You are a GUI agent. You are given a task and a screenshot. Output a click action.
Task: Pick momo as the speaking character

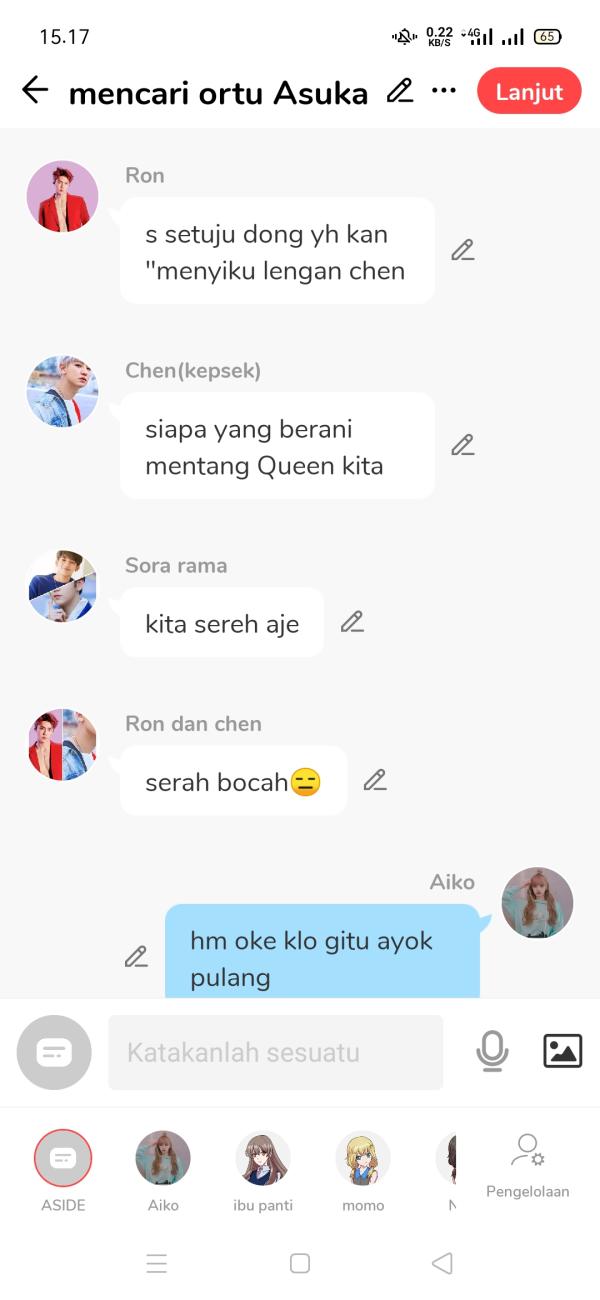click(363, 1158)
